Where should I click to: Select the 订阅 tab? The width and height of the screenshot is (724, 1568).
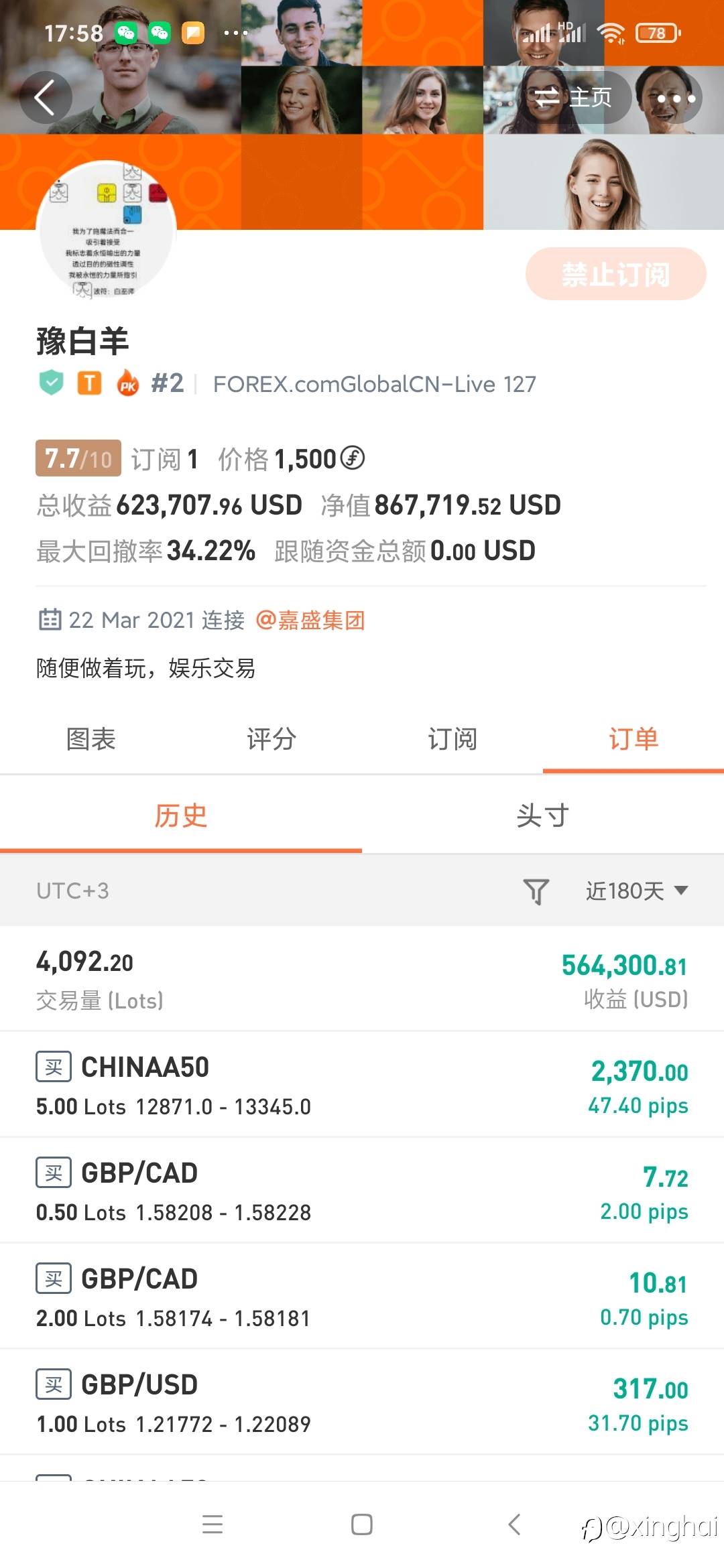pos(452,739)
